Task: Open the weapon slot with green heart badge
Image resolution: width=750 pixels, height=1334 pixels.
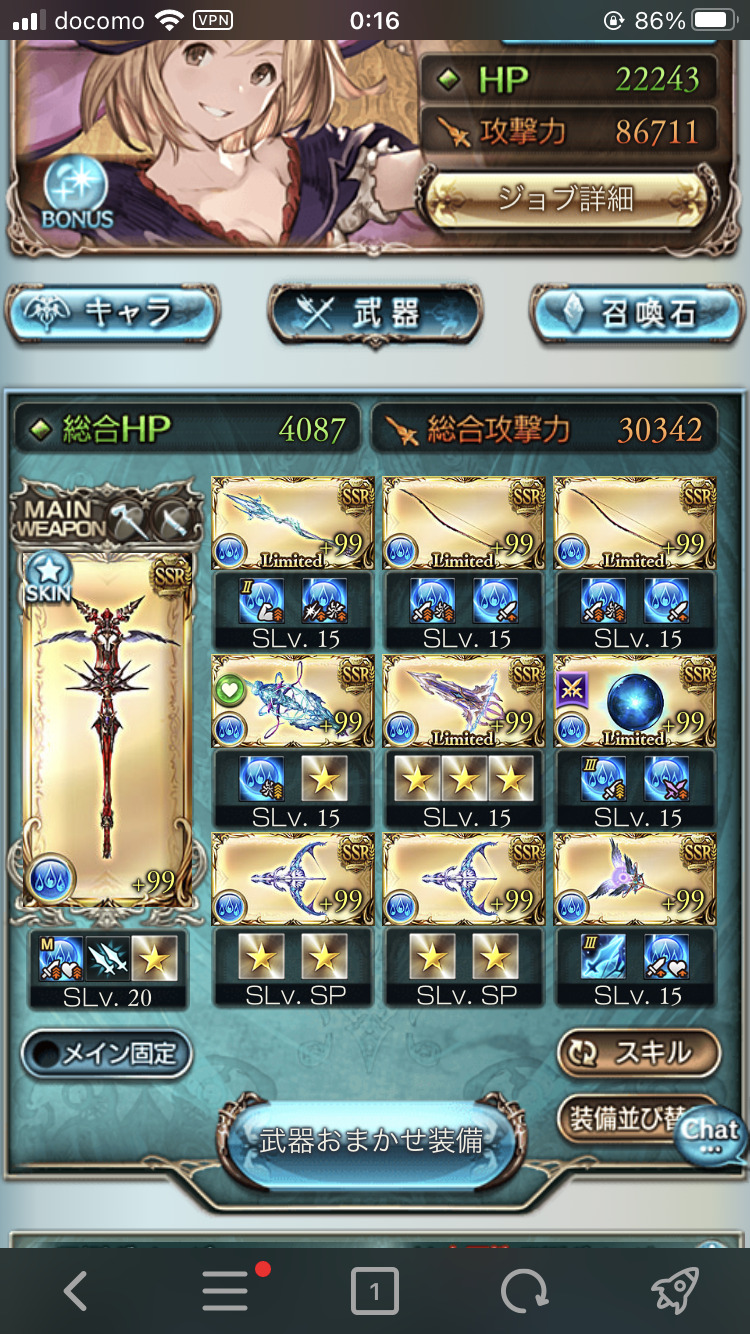Action: [x=293, y=702]
